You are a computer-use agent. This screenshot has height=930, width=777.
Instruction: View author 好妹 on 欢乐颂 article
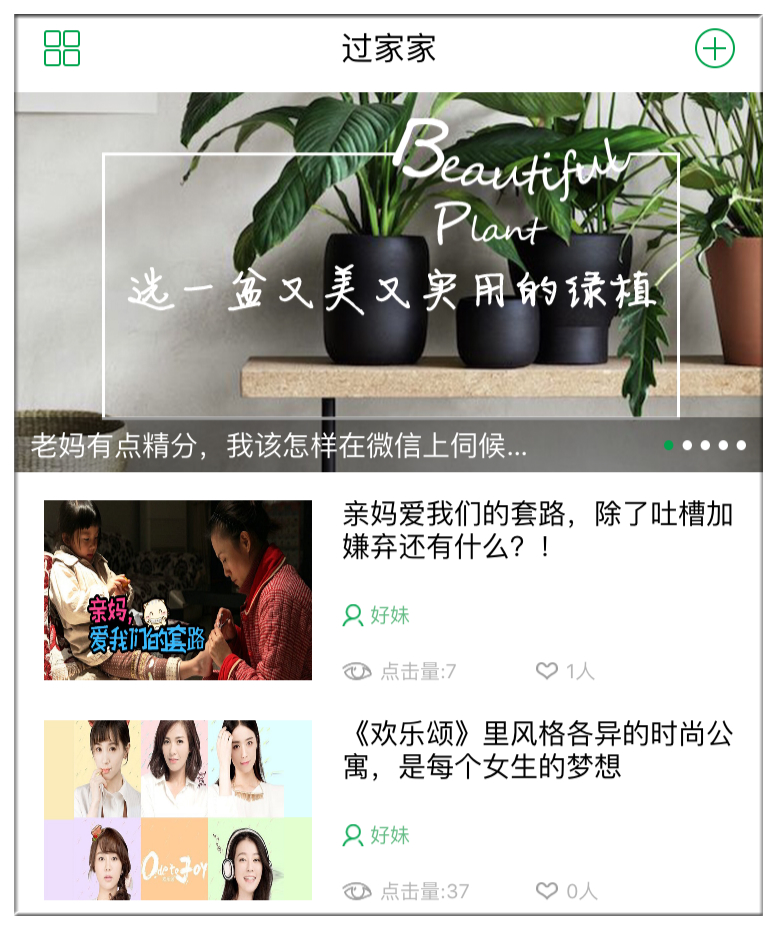coord(376,835)
